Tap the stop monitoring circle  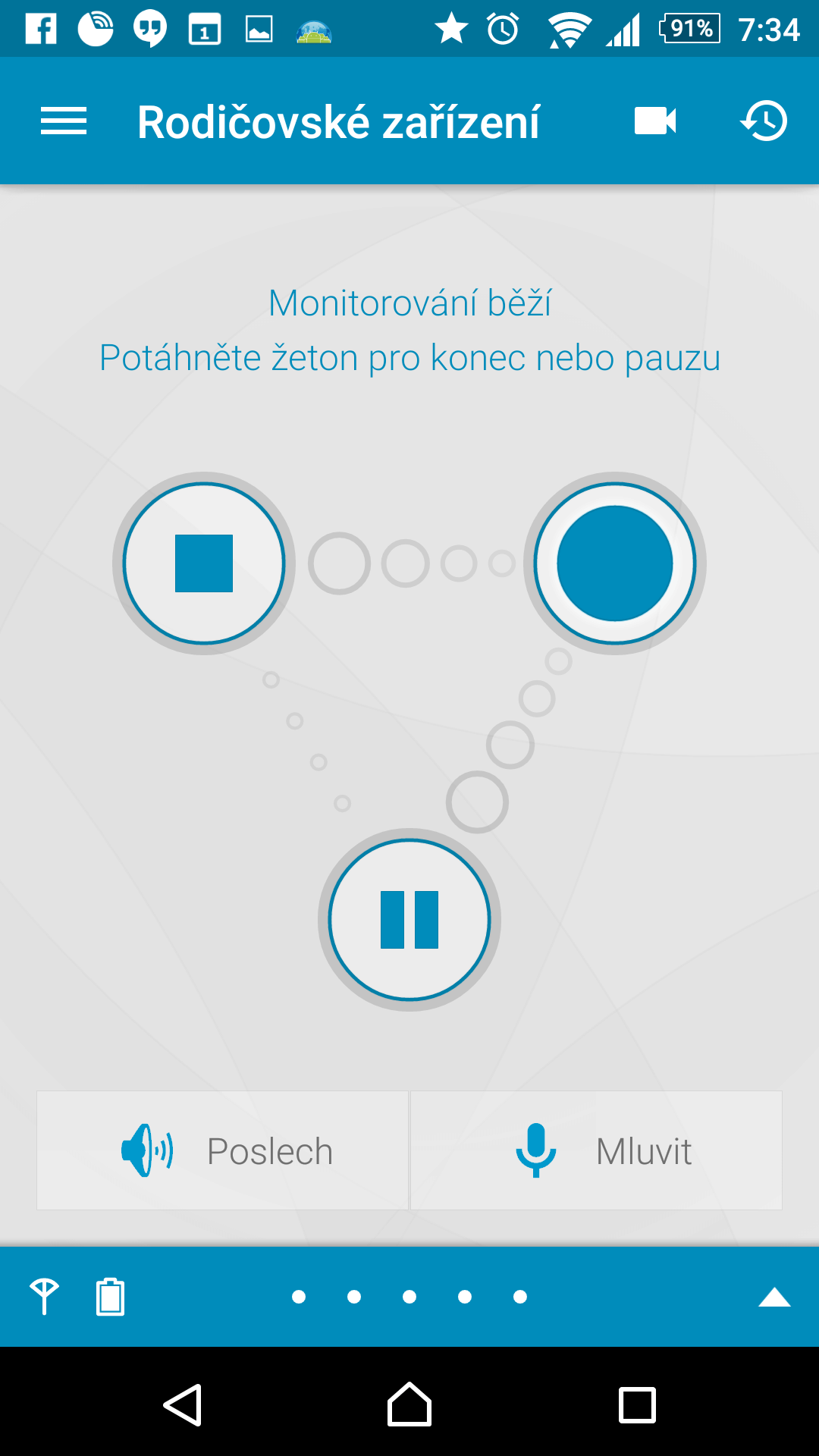click(x=204, y=563)
